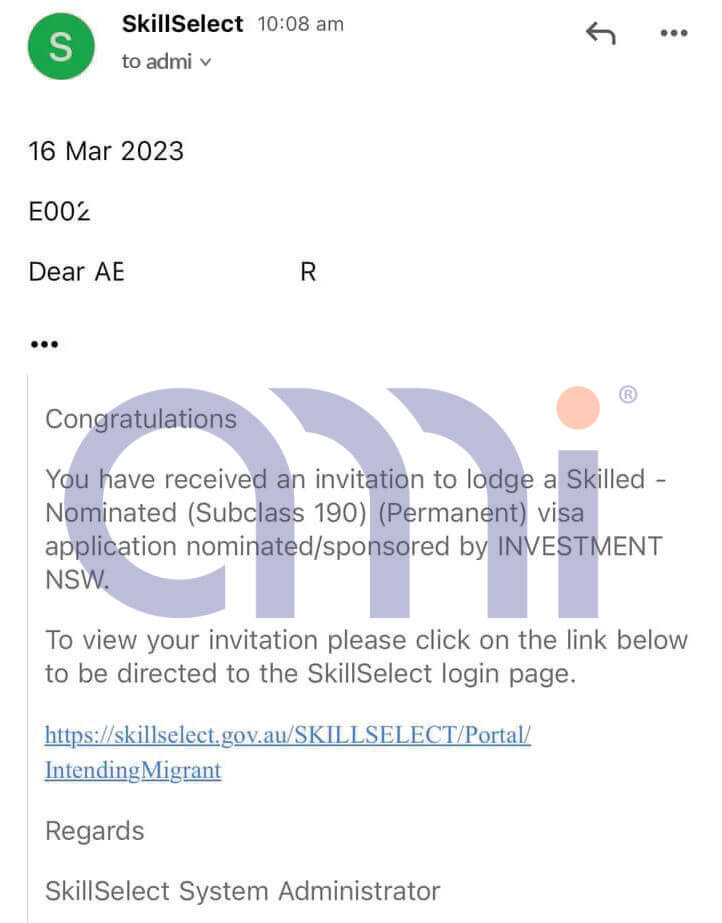The image size is (722, 923).
Task: Open the email overflow menu
Action: click(674, 34)
